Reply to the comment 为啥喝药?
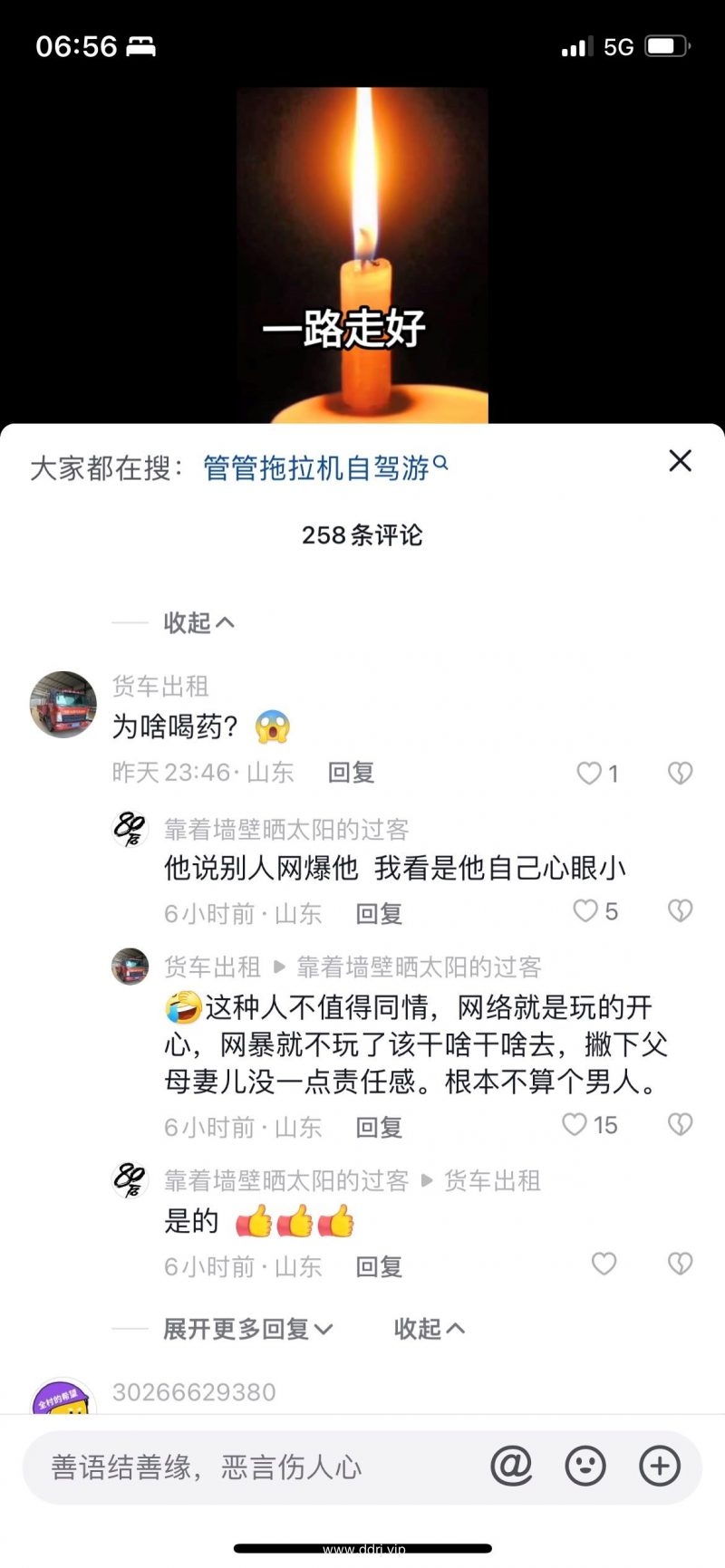This screenshot has height=1568, width=725. (x=351, y=773)
